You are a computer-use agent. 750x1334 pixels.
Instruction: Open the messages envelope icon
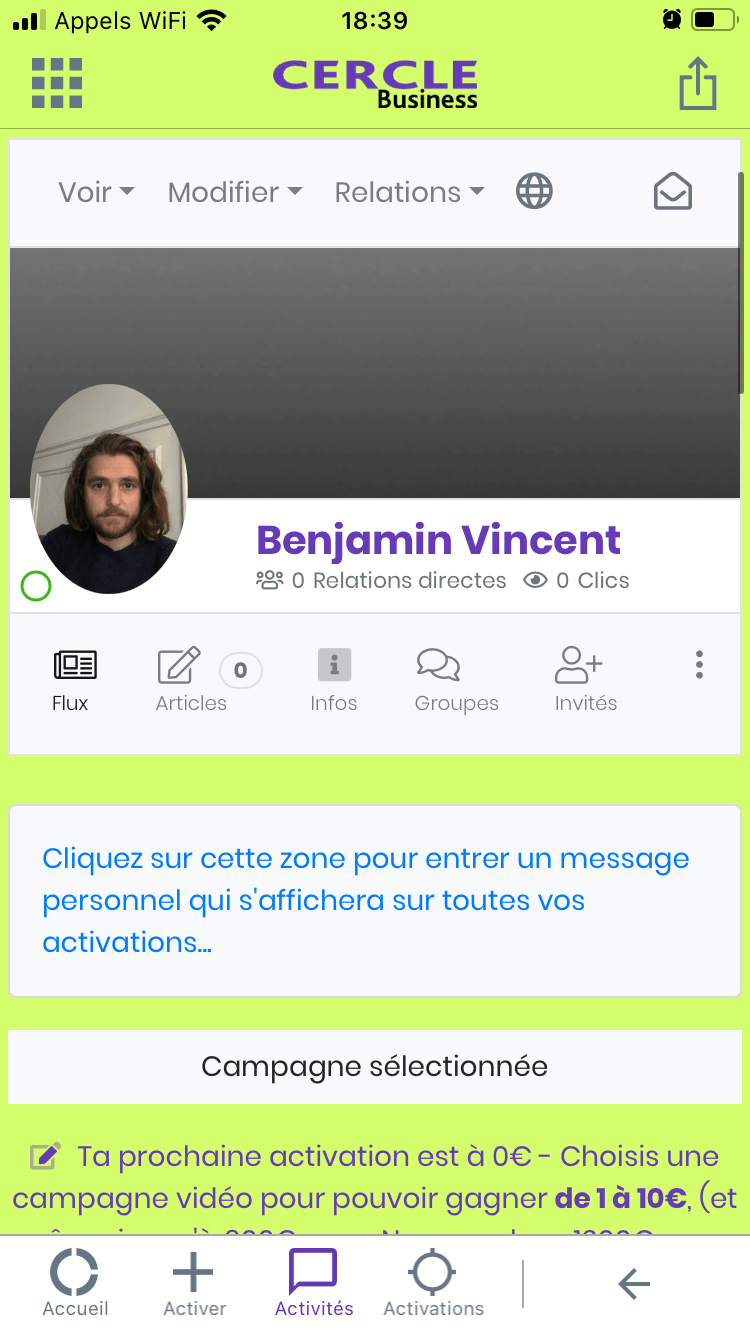[673, 191]
